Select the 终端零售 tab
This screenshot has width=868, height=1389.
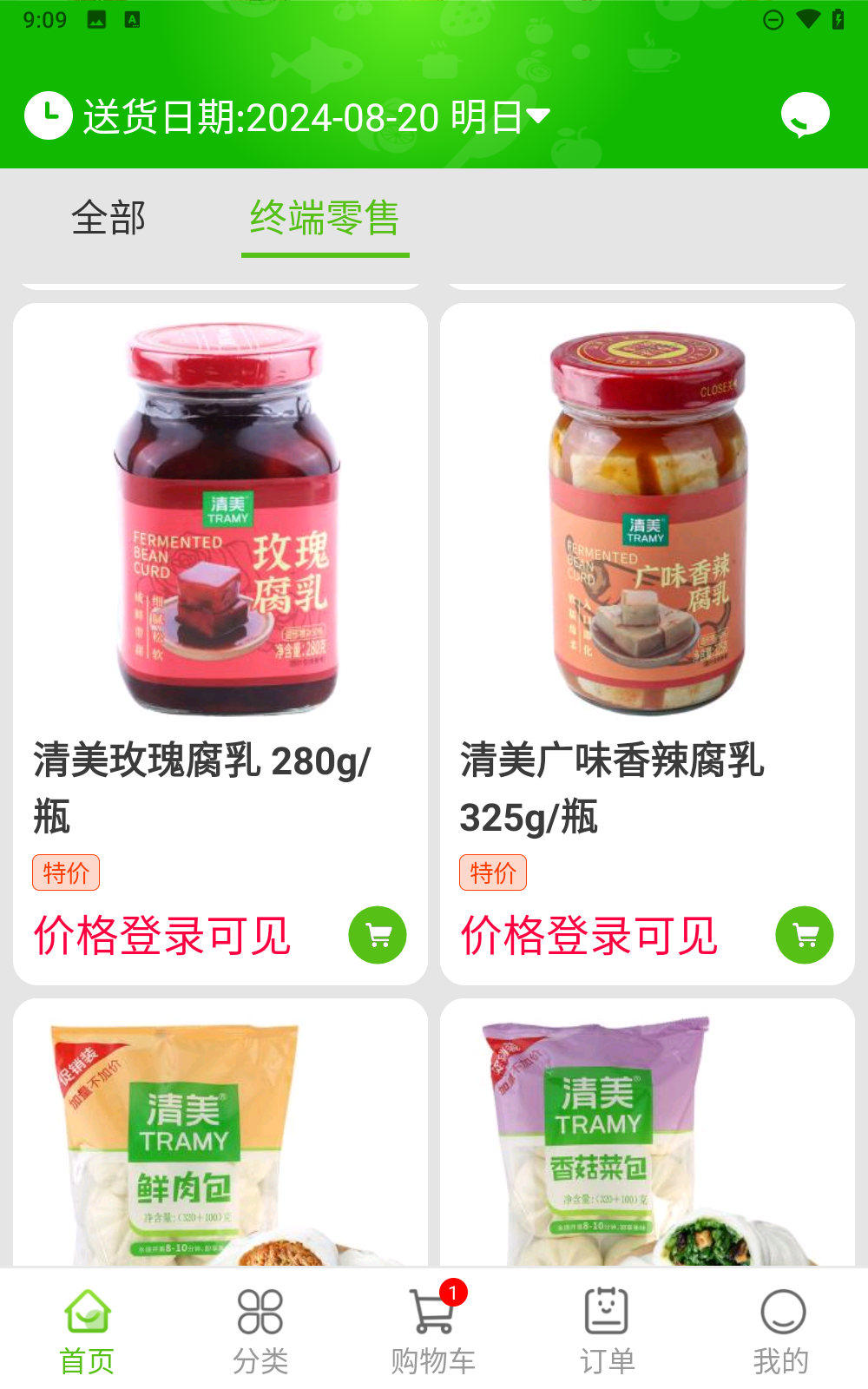[x=325, y=217]
